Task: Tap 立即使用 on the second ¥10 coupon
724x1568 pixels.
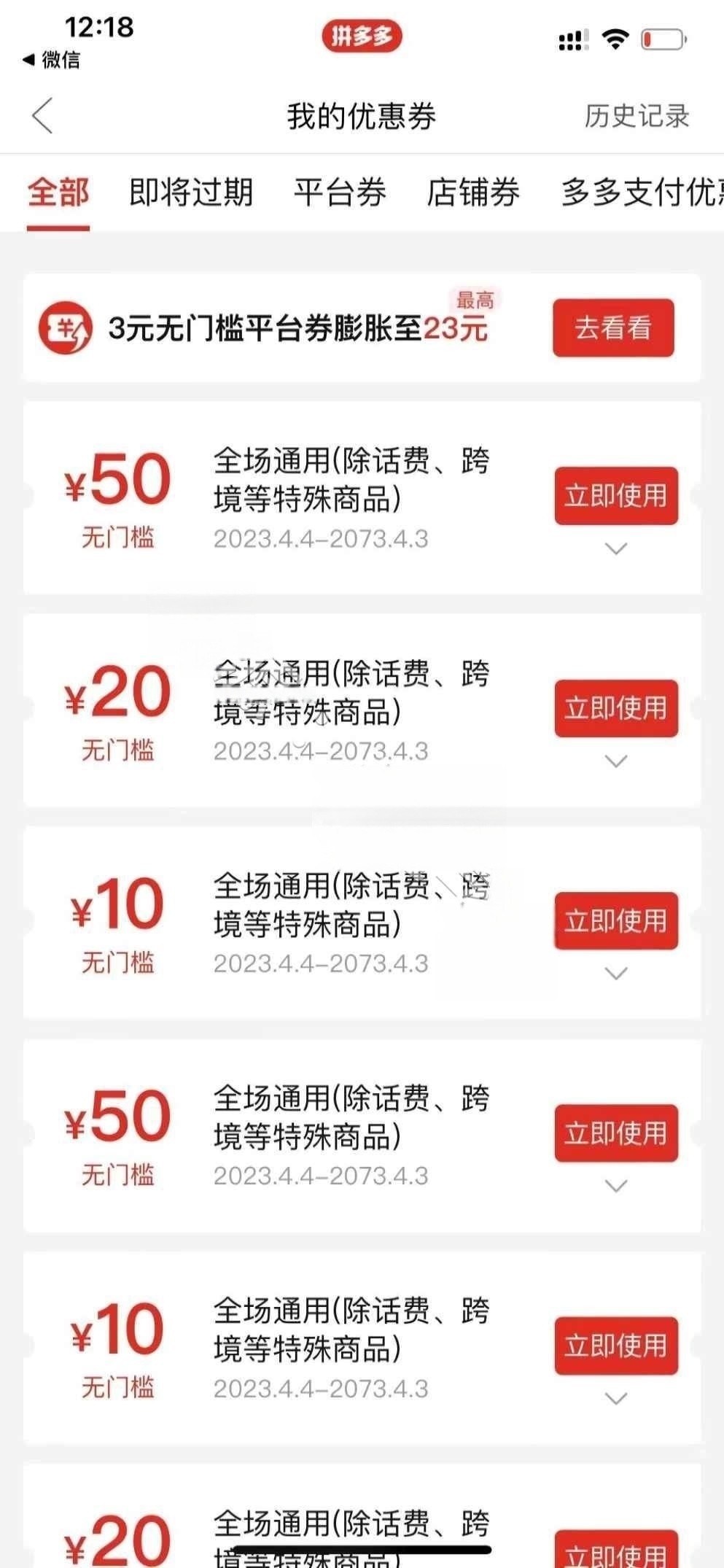Action: [616, 1346]
